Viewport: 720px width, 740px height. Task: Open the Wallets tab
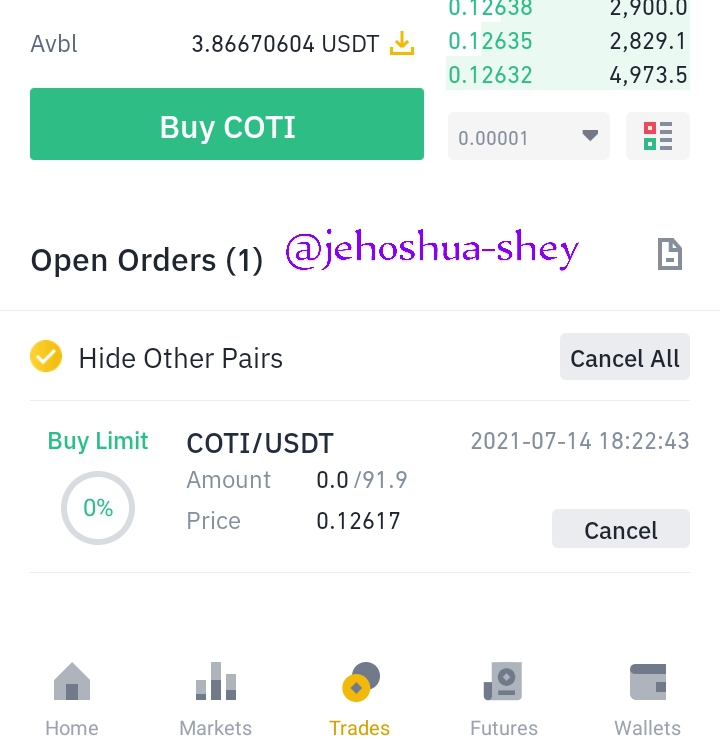[x=647, y=699]
